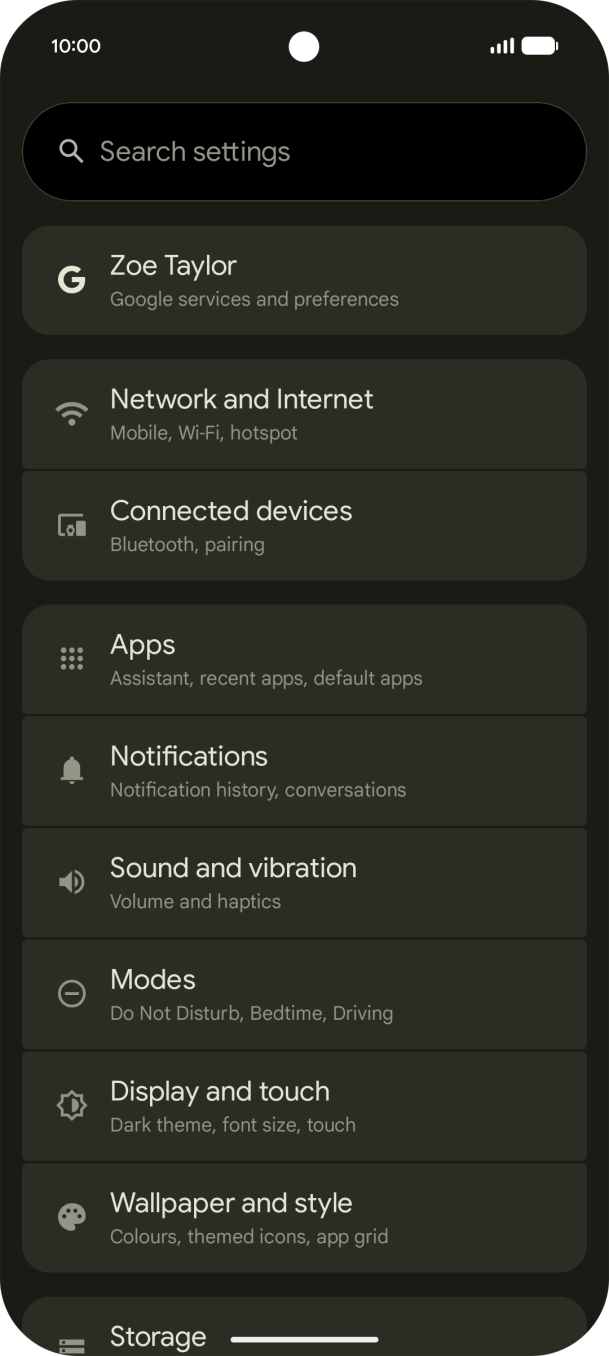View Notifications settings
The width and height of the screenshot is (609, 1356).
304,771
